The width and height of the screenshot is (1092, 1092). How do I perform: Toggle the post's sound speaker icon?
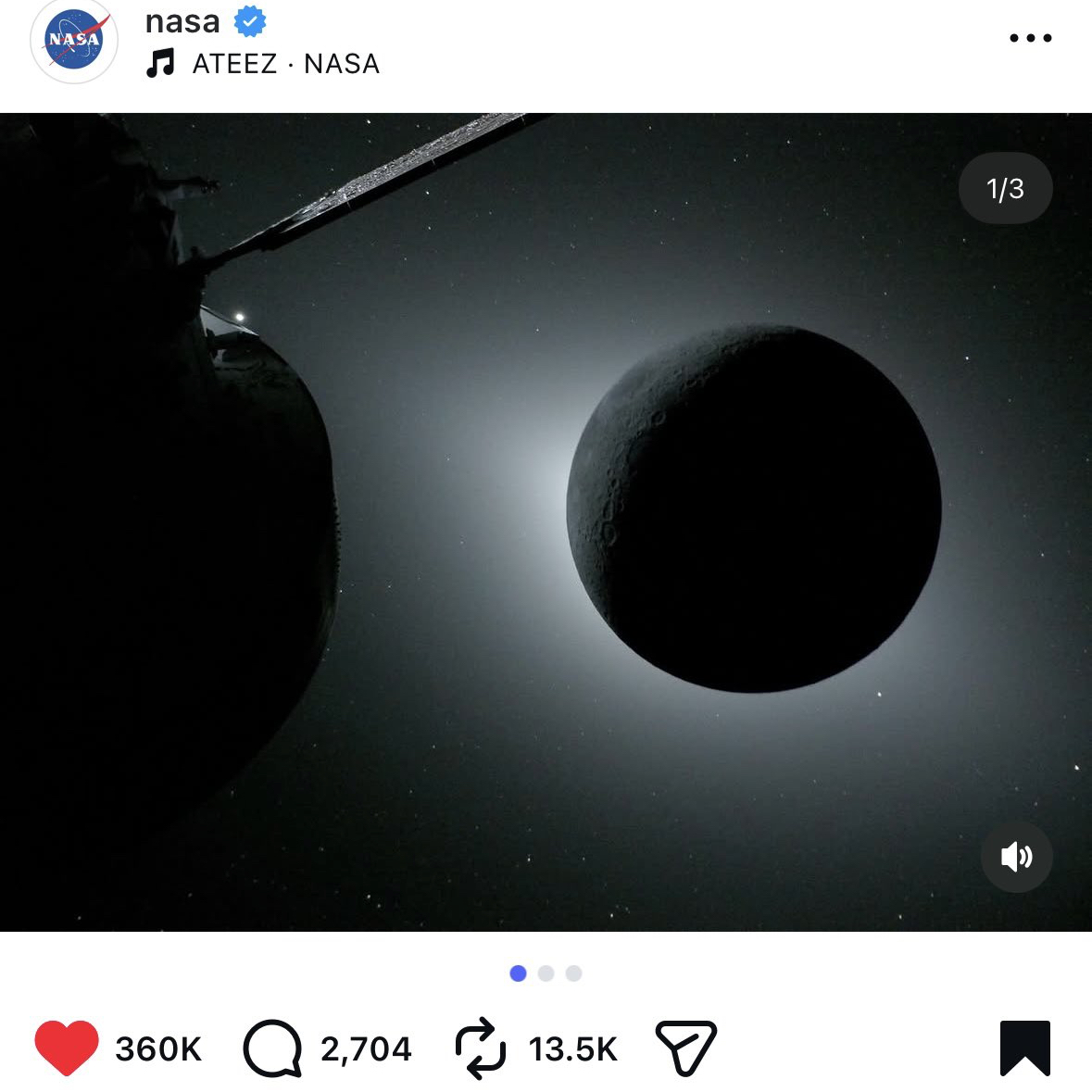pos(1016,857)
